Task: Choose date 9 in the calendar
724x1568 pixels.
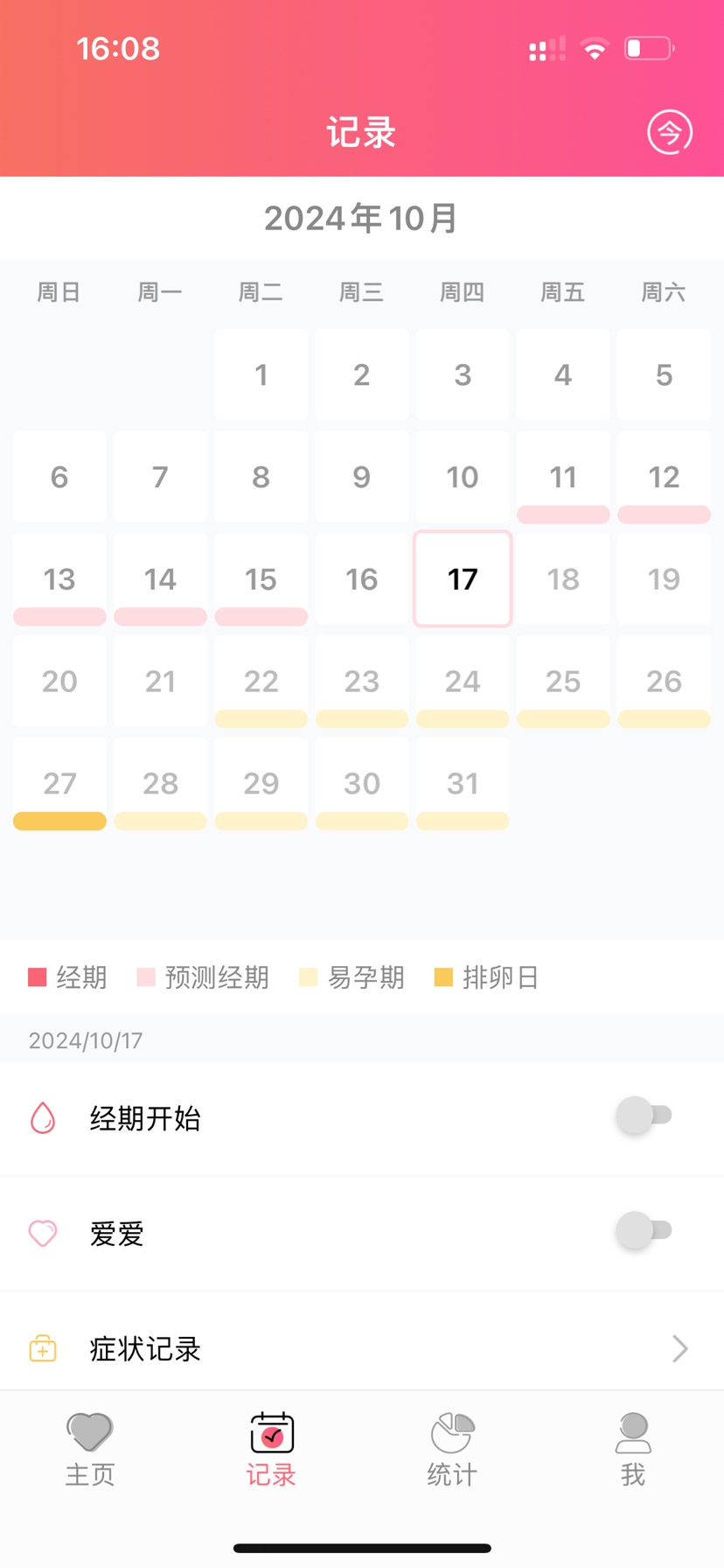Action: click(361, 477)
